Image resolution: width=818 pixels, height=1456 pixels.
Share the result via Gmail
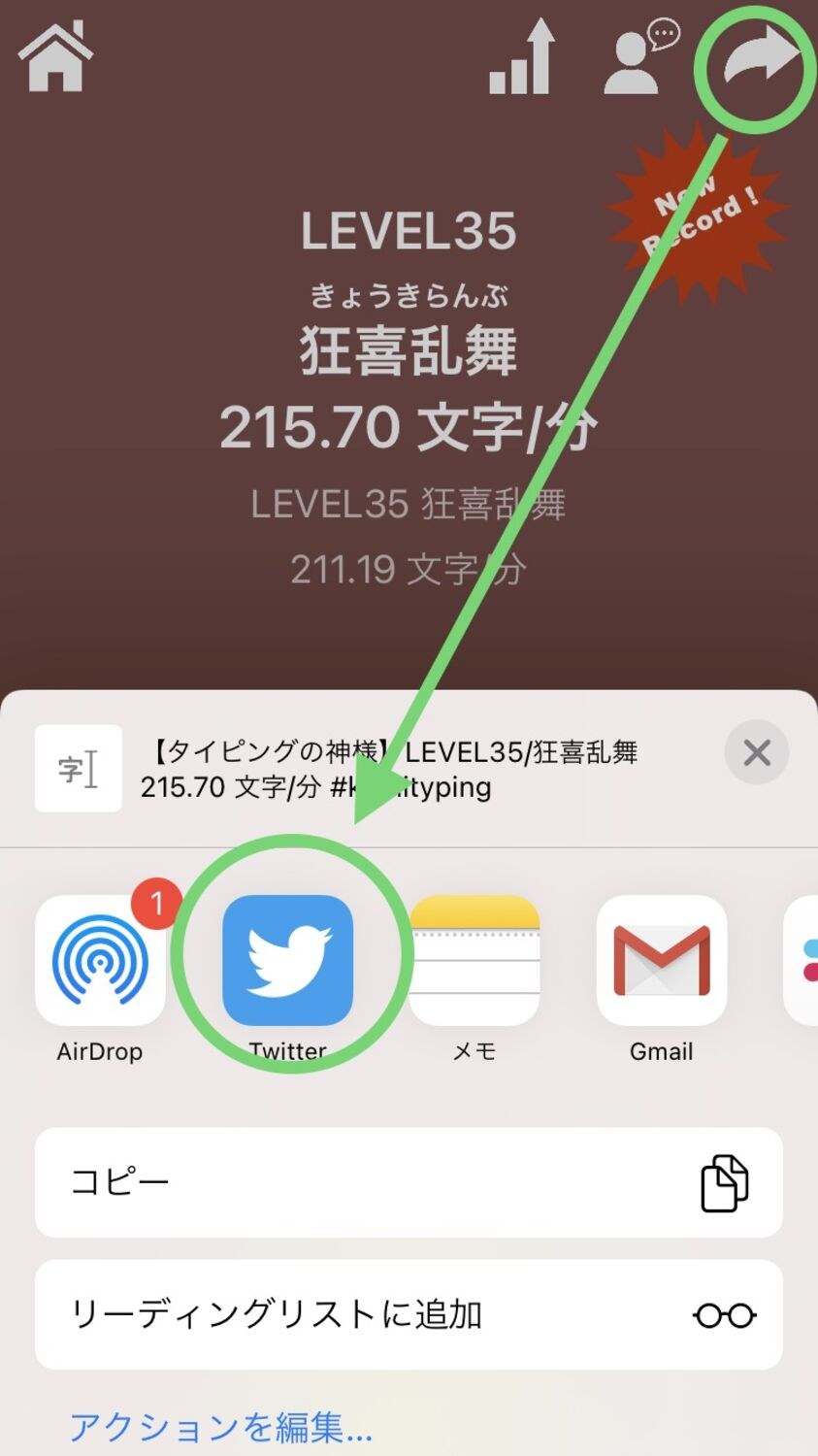tap(661, 960)
